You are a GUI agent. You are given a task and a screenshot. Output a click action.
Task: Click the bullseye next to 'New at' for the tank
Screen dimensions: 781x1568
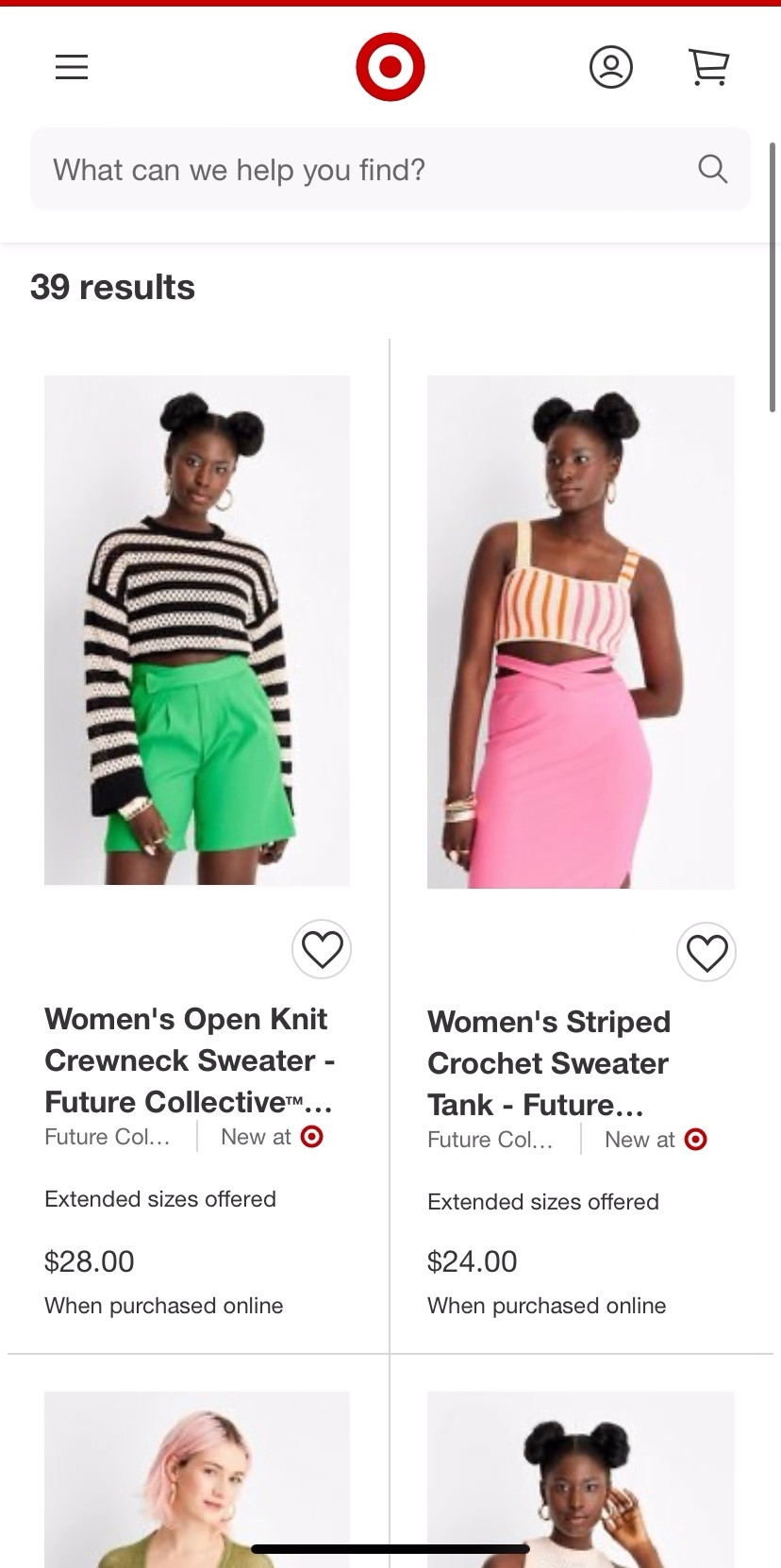point(695,1140)
